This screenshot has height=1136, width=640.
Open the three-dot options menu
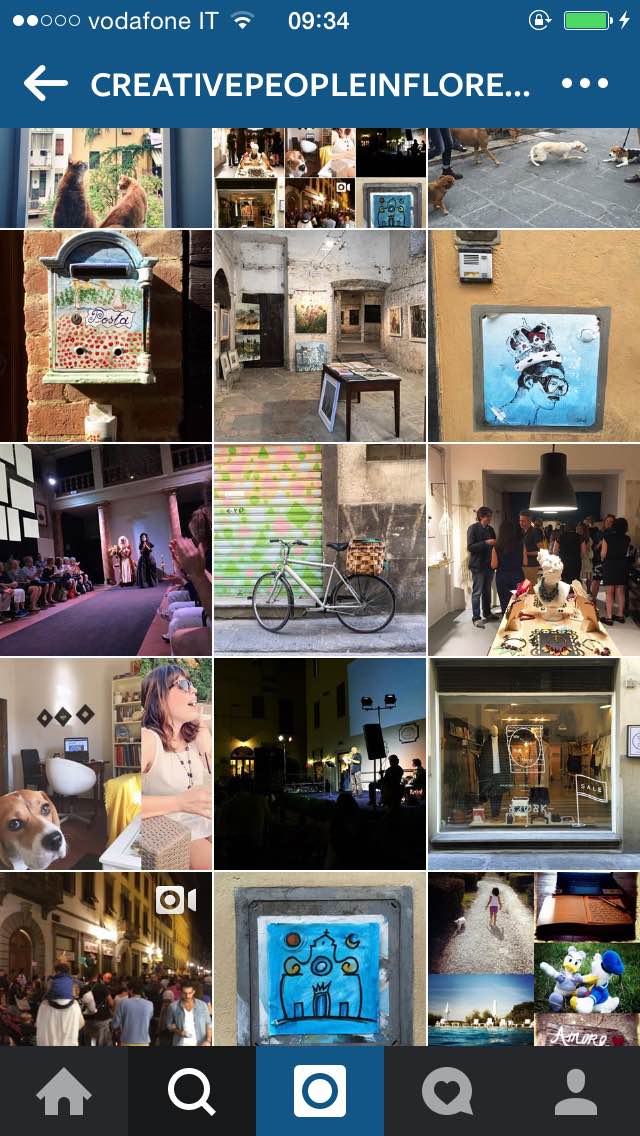[x=584, y=84]
